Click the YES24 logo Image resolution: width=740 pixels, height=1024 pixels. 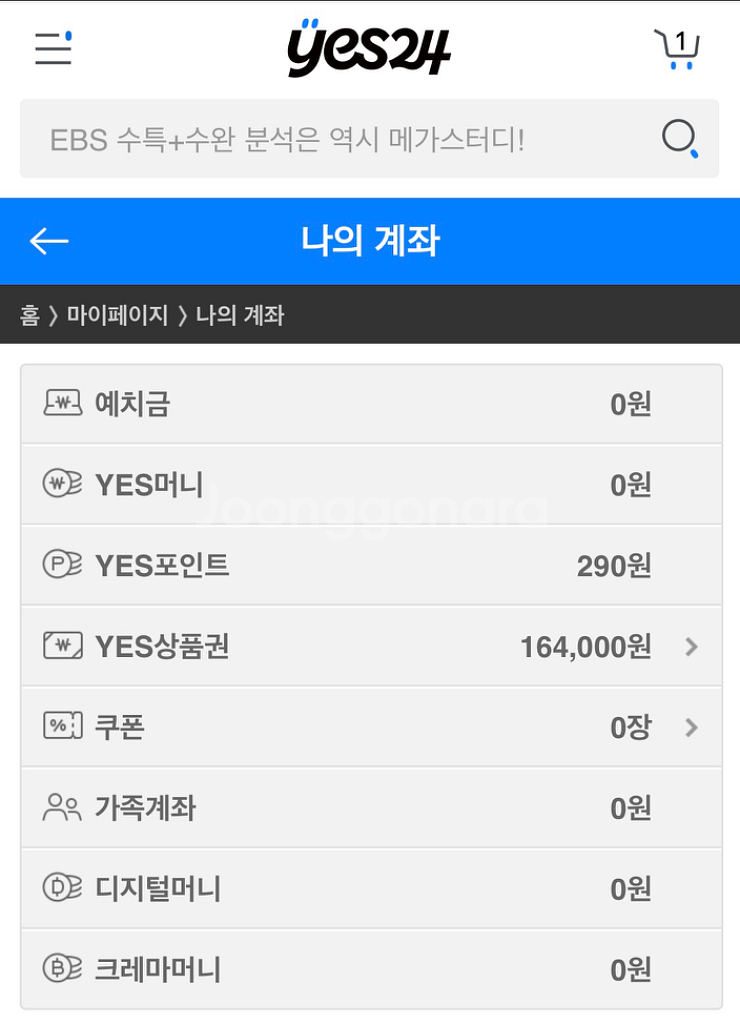[x=369, y=48]
